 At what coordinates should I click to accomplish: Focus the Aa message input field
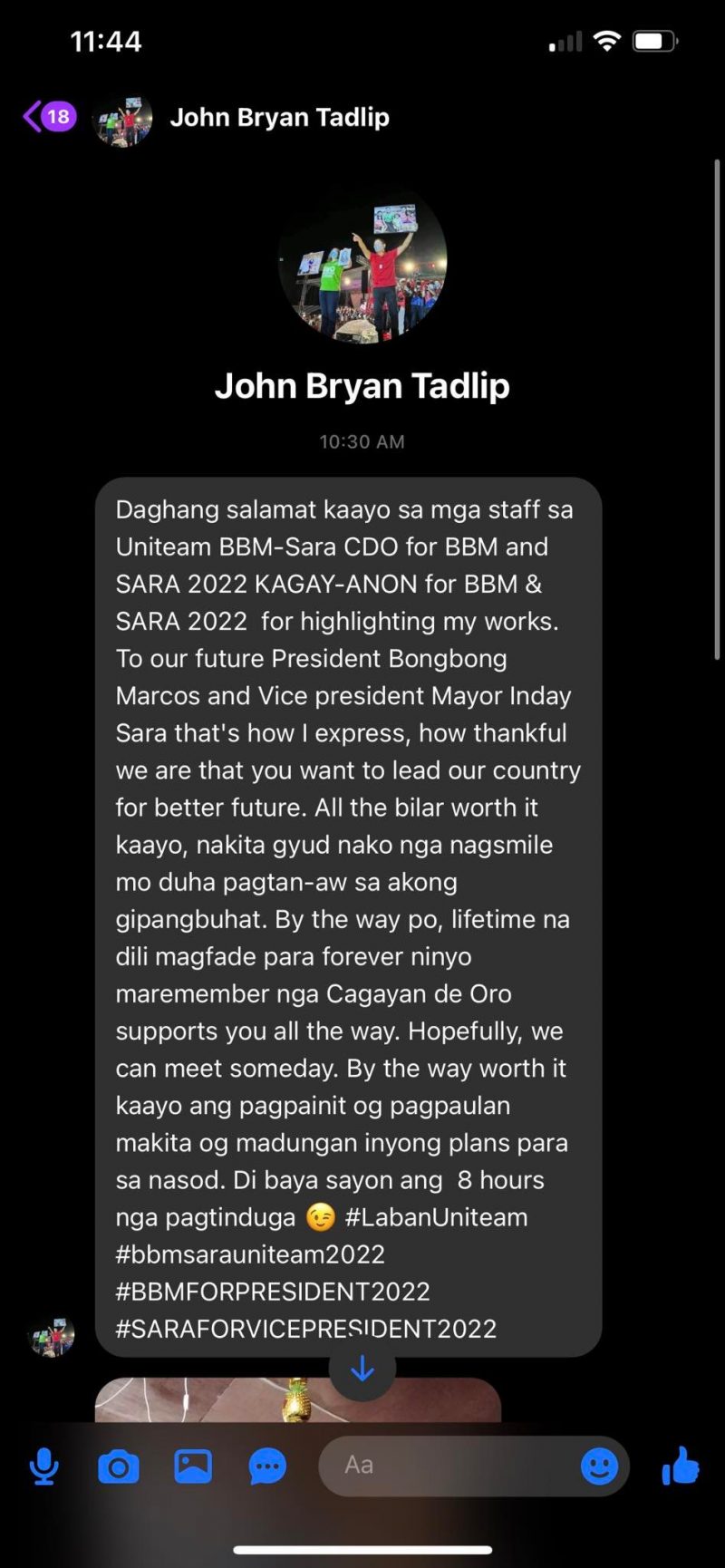pyautogui.click(x=449, y=1465)
